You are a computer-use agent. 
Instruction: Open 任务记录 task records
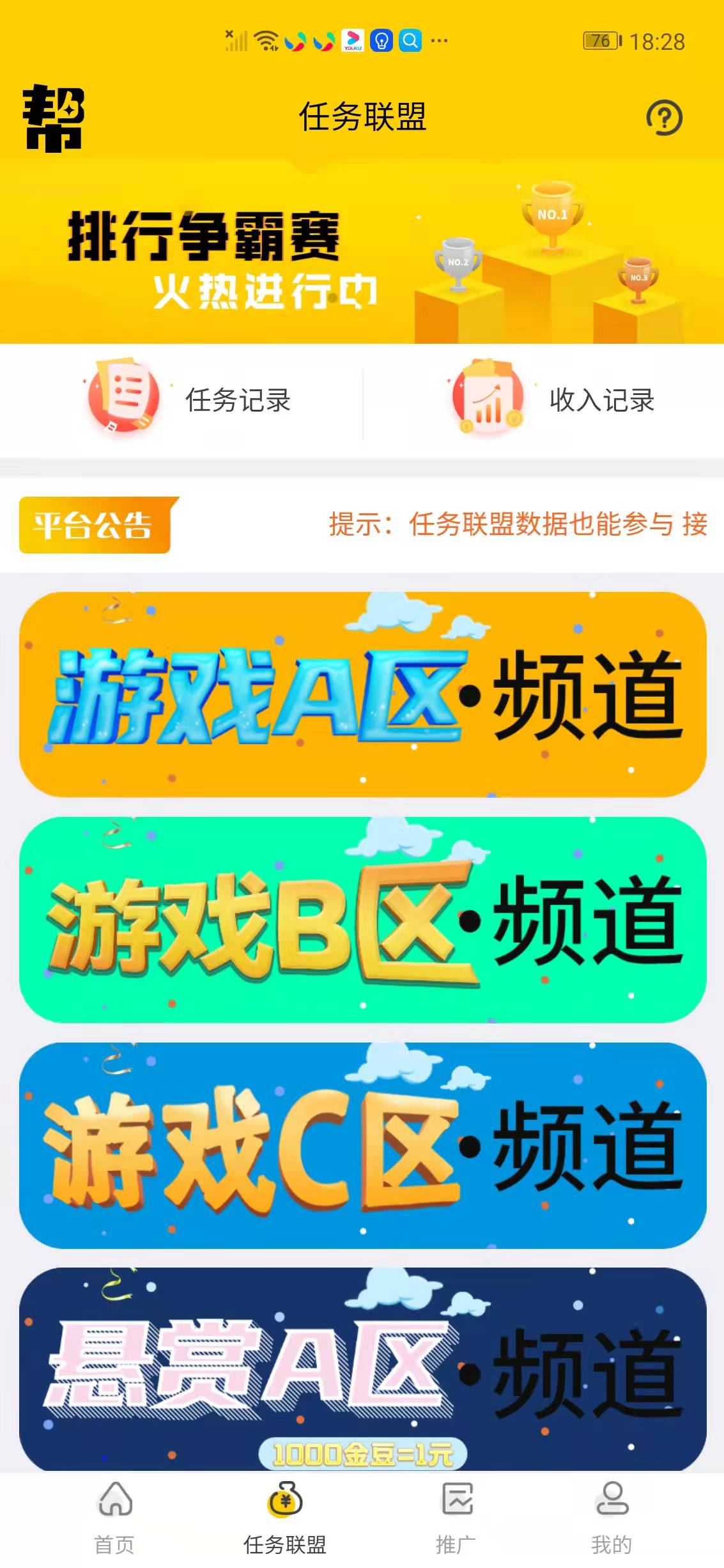pyautogui.click(x=189, y=401)
